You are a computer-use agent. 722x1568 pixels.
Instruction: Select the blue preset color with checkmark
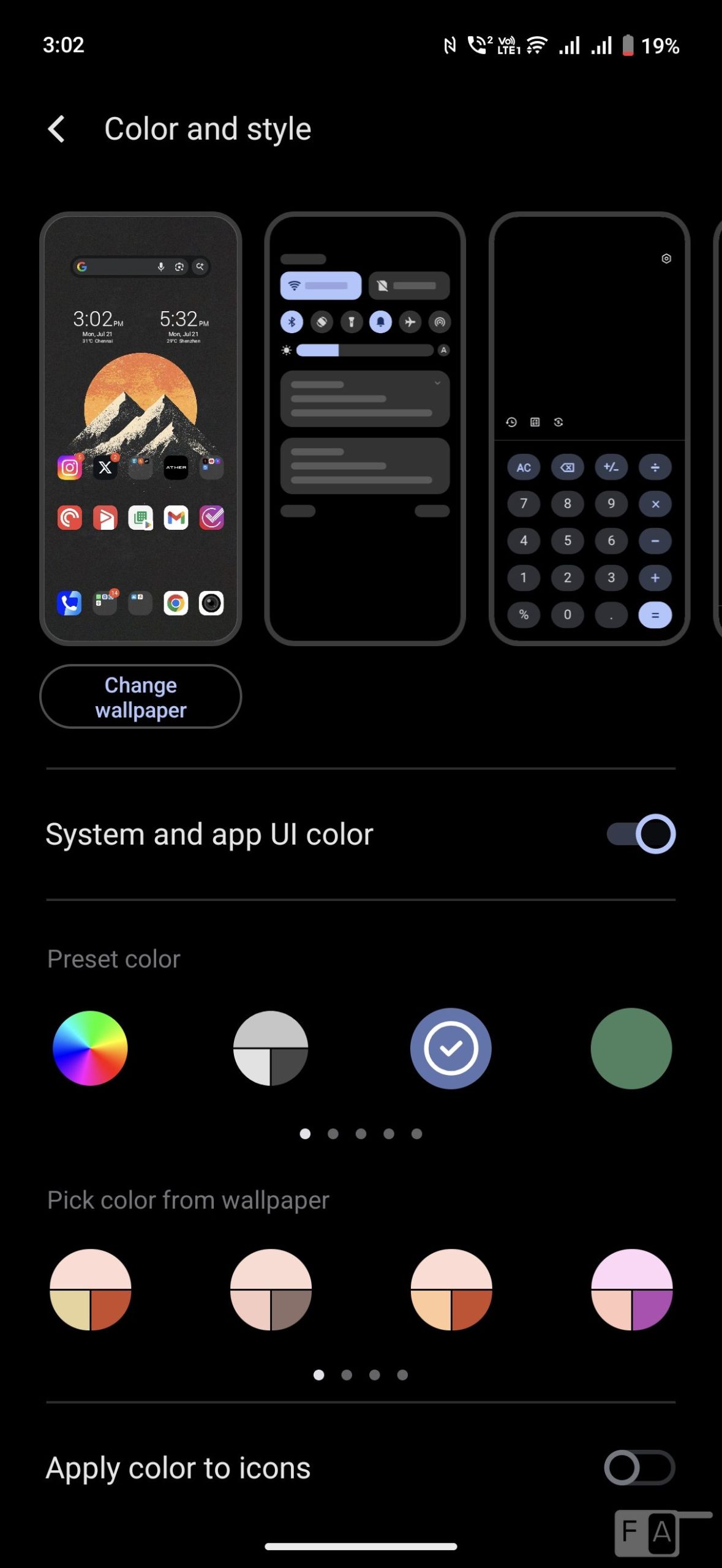451,1048
